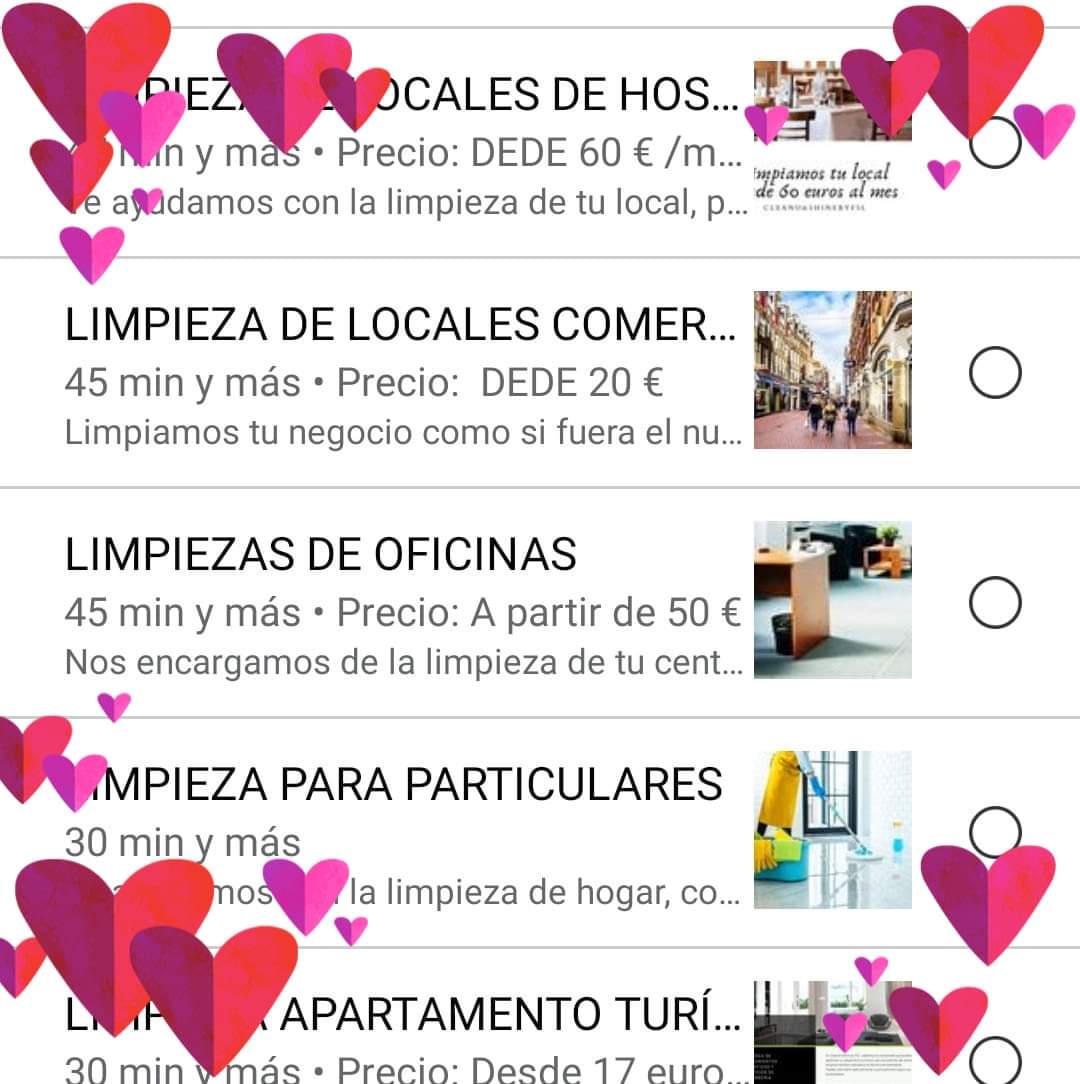Expand the 'Limpiamos tu negocio' truncated description

[x=400, y=434]
